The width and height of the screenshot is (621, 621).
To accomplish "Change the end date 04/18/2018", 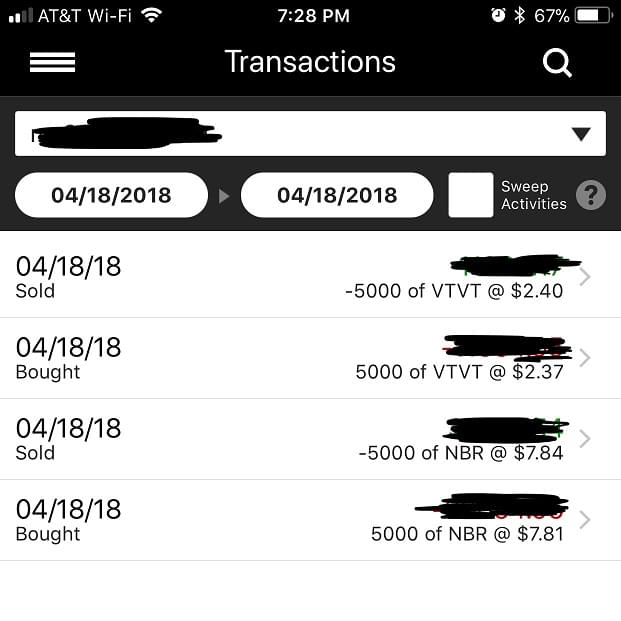I will point(337,195).
